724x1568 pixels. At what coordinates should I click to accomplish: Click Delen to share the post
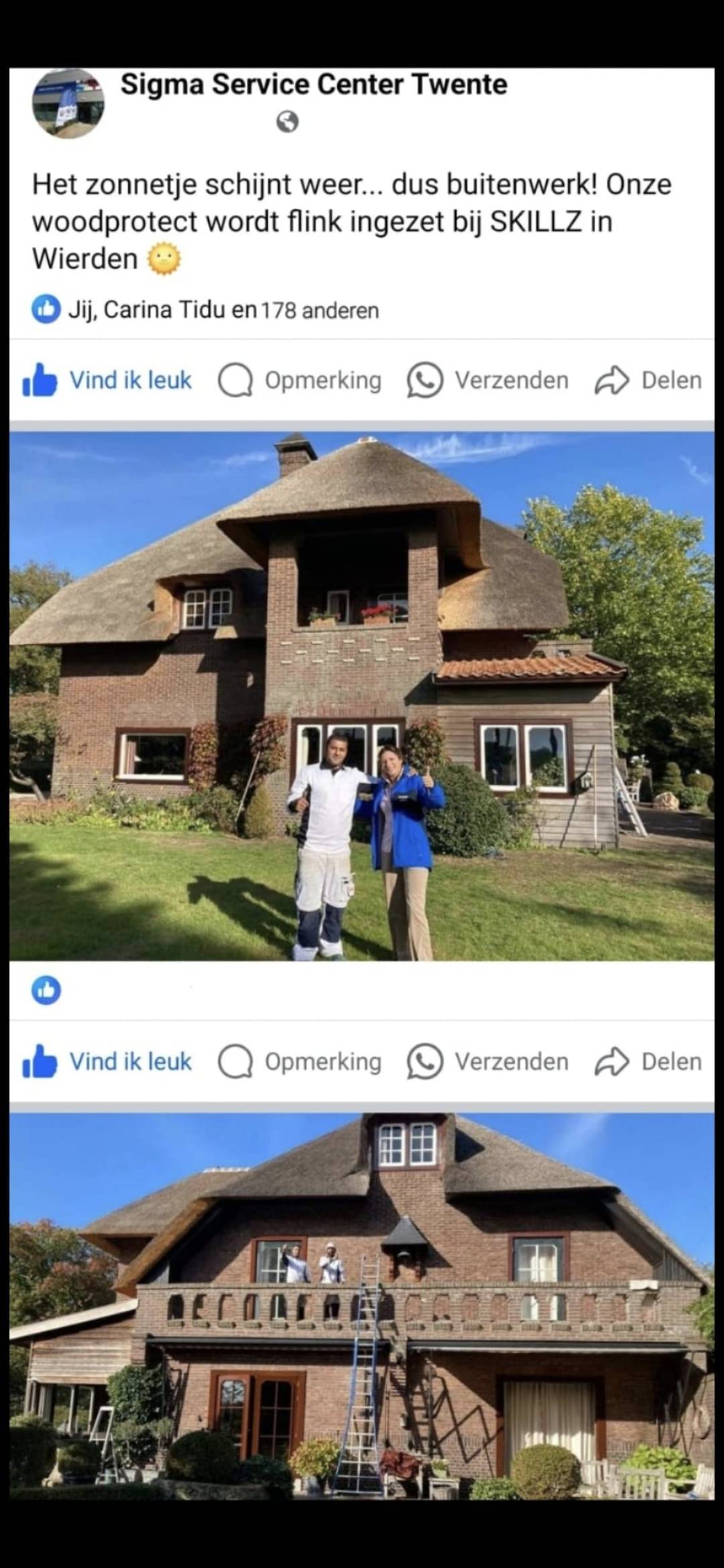click(670, 380)
